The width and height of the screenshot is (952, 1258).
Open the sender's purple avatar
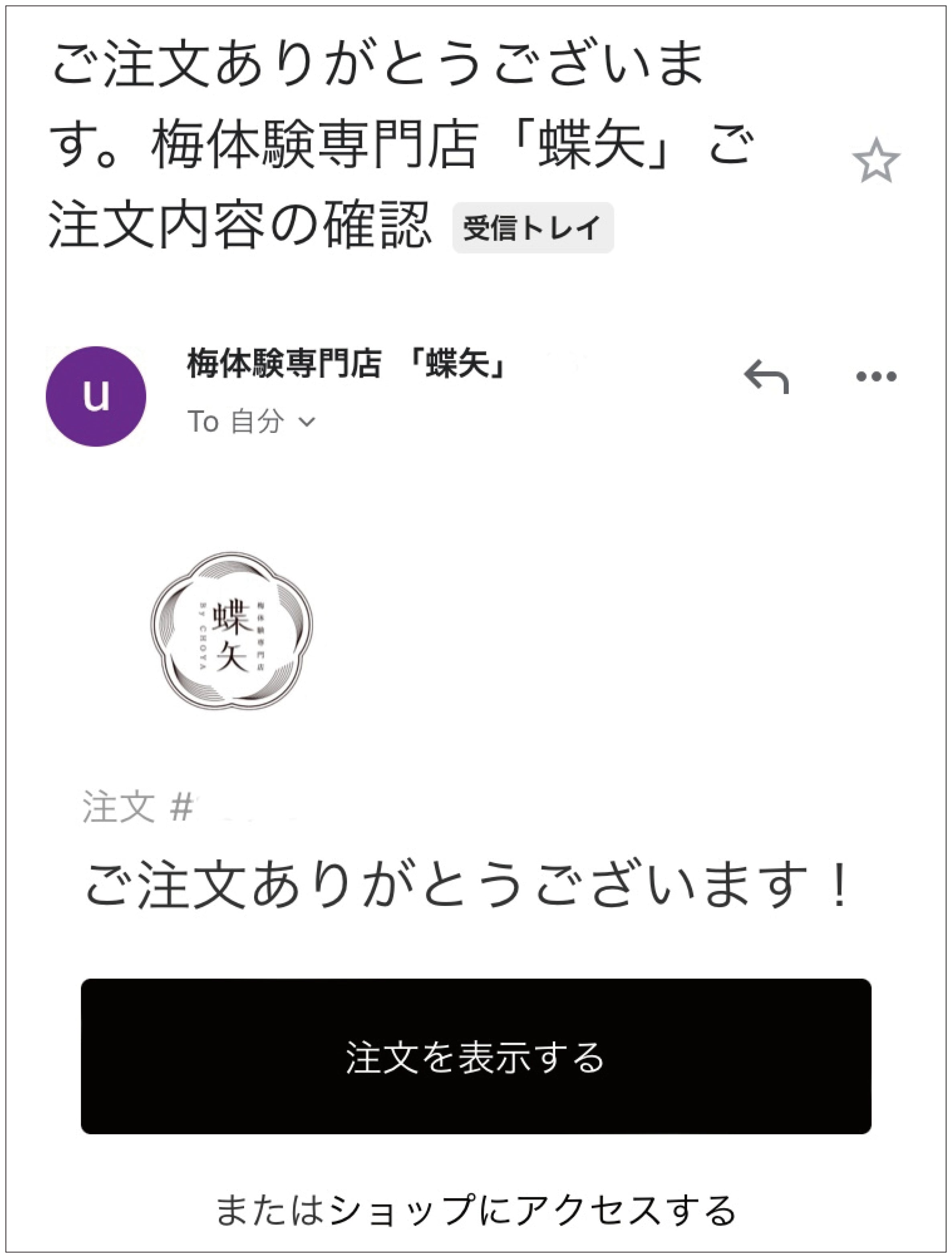[x=96, y=396]
